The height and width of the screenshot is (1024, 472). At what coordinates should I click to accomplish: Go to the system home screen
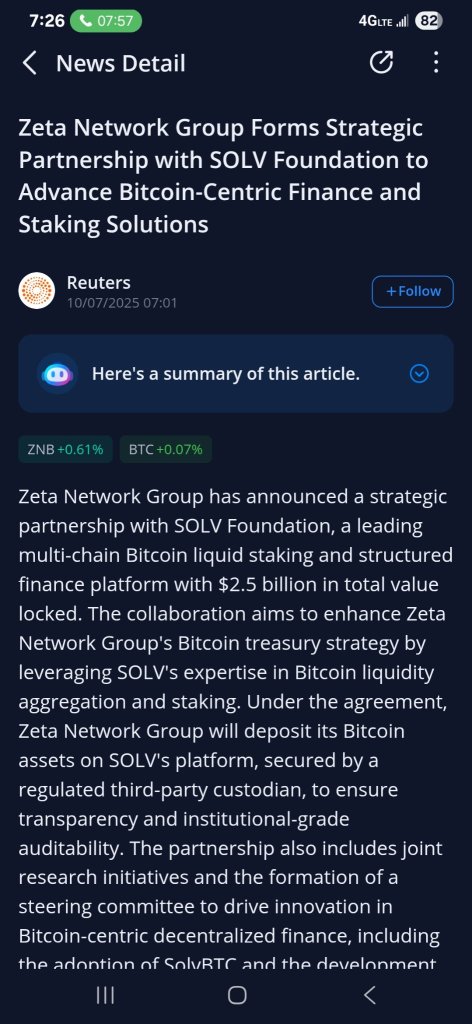tap(237, 995)
